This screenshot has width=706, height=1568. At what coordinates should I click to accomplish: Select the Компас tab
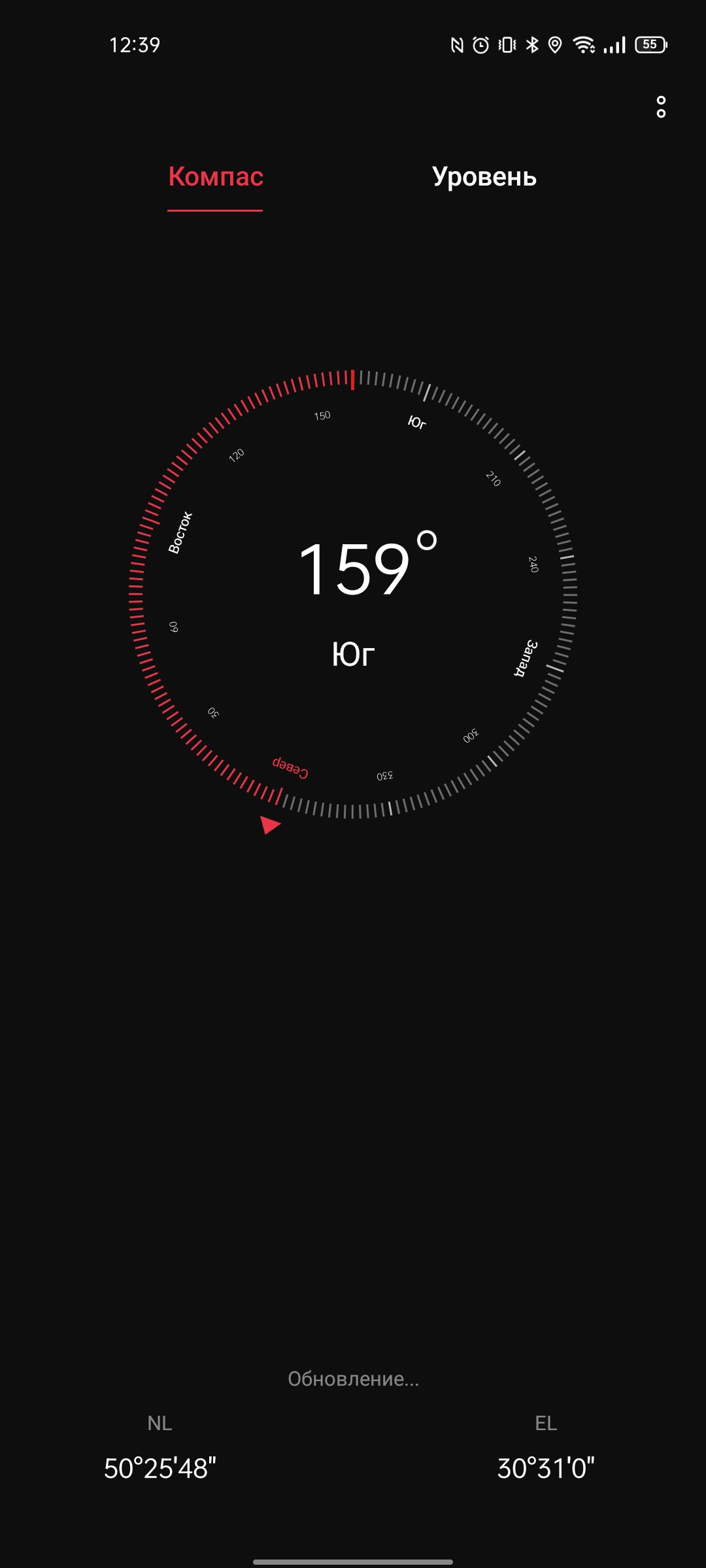click(x=216, y=177)
